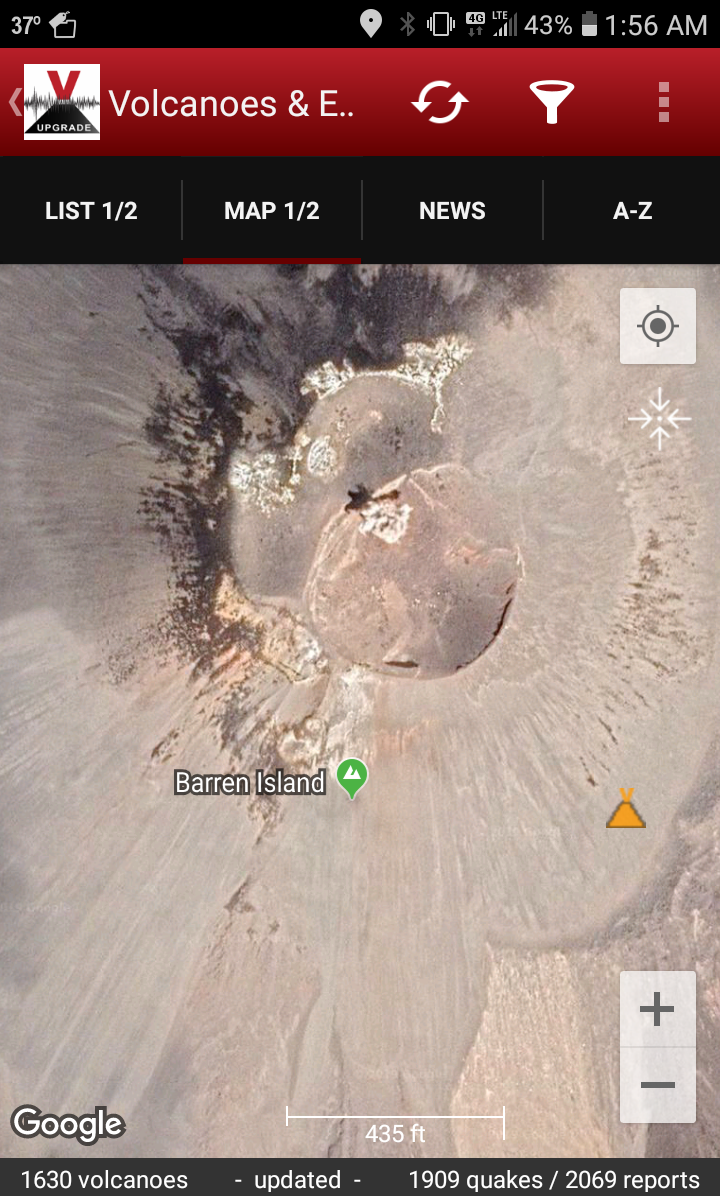The image size is (720, 1196).
Task: Zoom out with the minus button
Action: point(657,1085)
